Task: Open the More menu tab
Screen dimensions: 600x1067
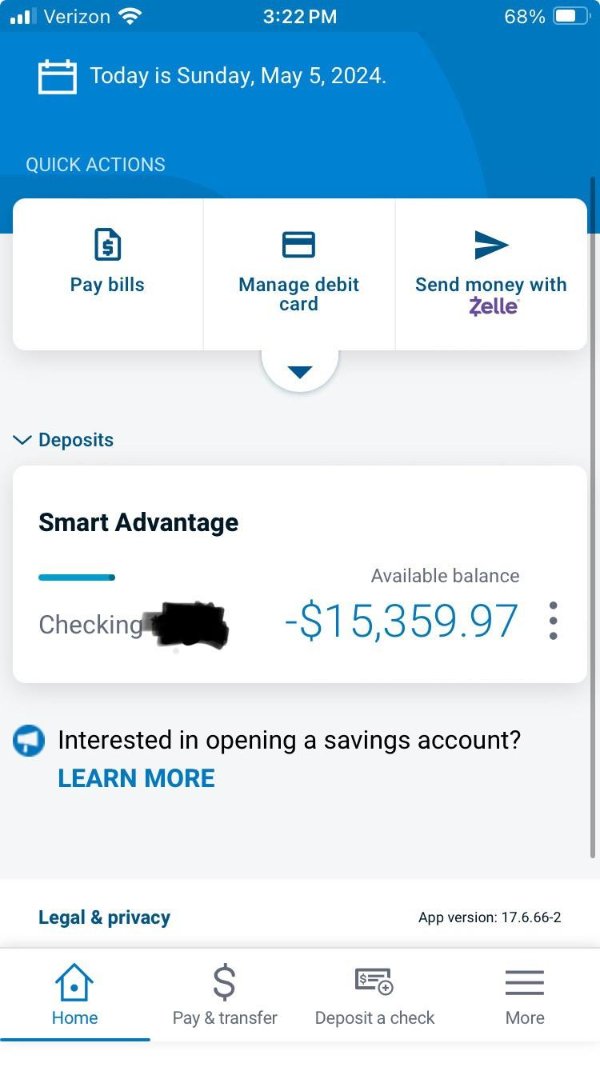Action: tap(524, 996)
